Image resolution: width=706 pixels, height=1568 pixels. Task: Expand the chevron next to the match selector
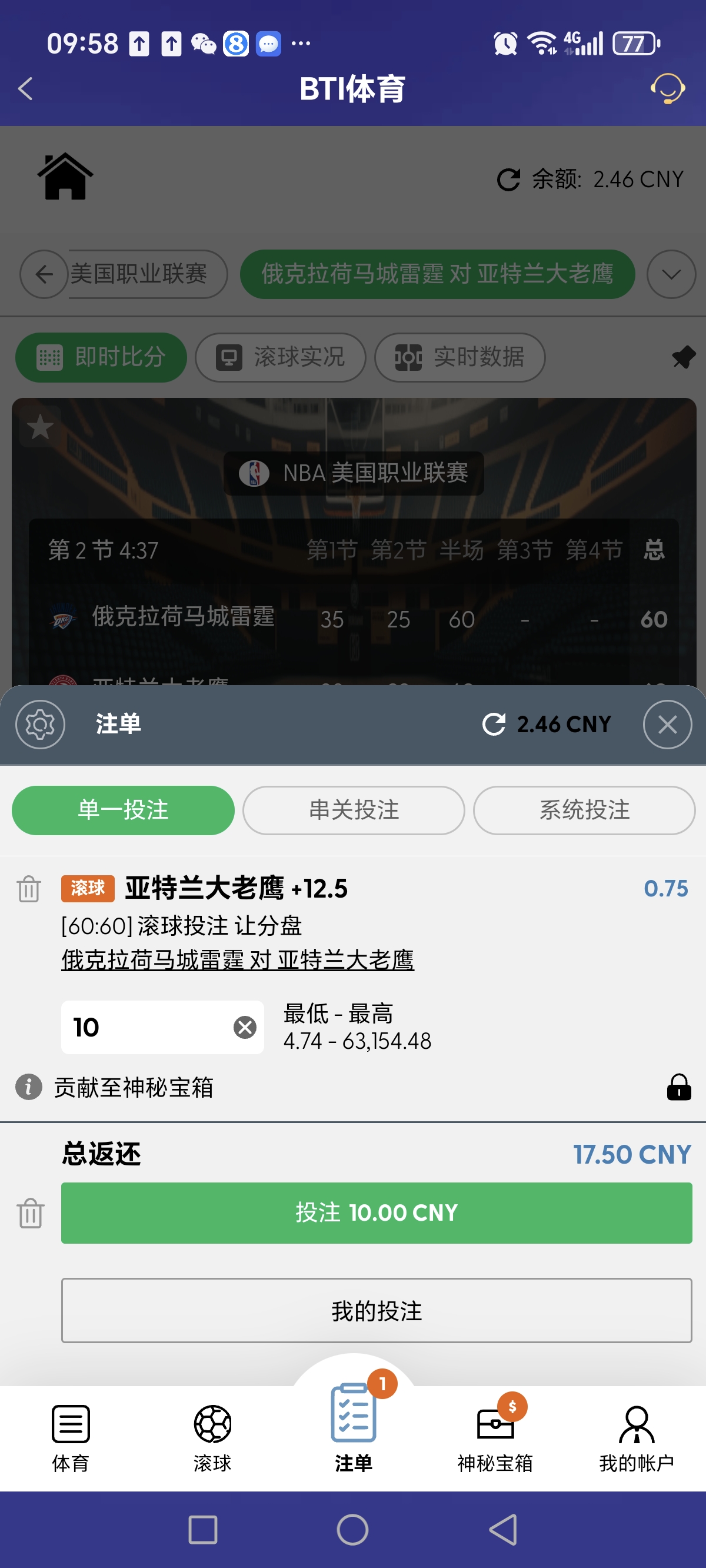pyautogui.click(x=670, y=274)
